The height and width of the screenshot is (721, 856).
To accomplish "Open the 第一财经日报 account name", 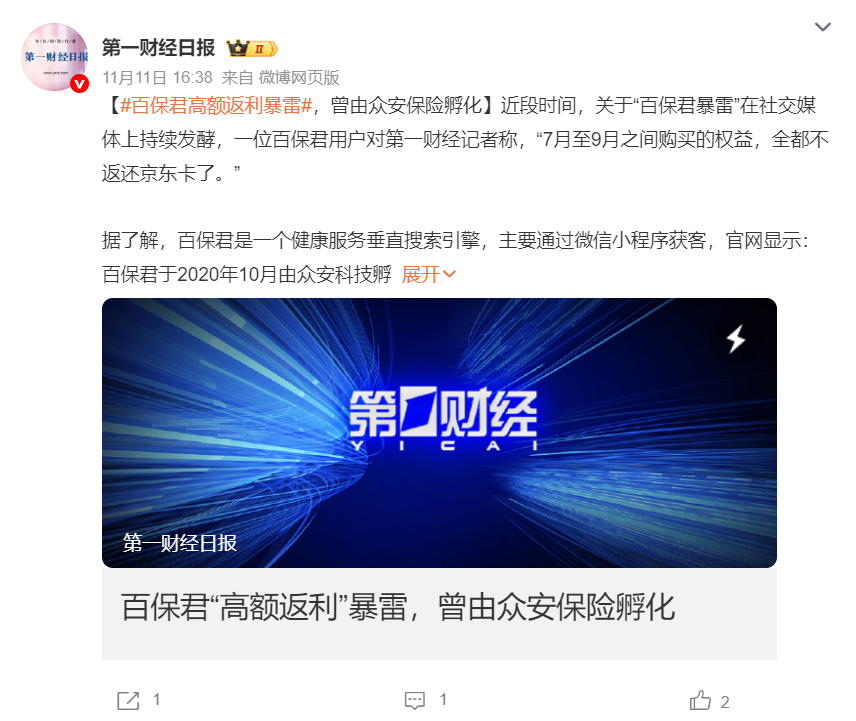I will [x=158, y=48].
